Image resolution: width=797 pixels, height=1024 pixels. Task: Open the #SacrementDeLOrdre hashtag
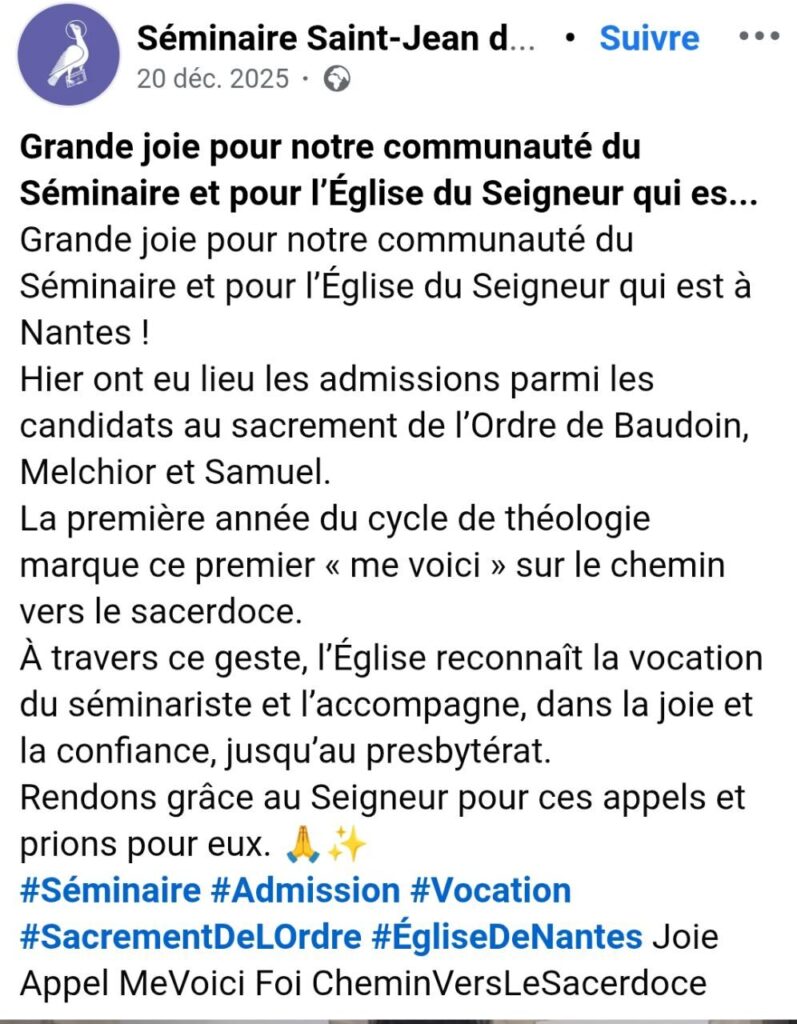pyautogui.click(x=191, y=937)
